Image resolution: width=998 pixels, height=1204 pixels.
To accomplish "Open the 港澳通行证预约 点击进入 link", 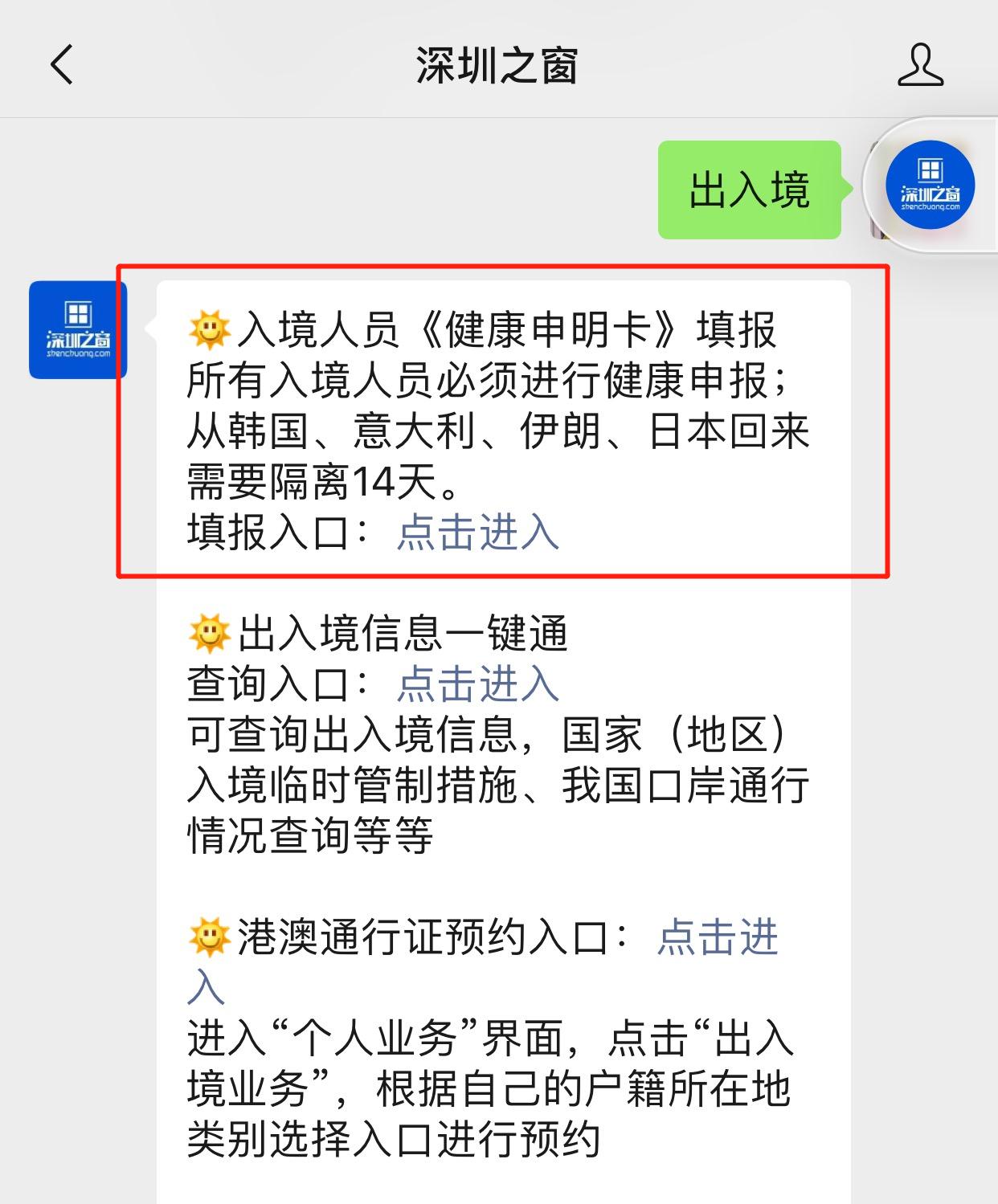I will [718, 936].
